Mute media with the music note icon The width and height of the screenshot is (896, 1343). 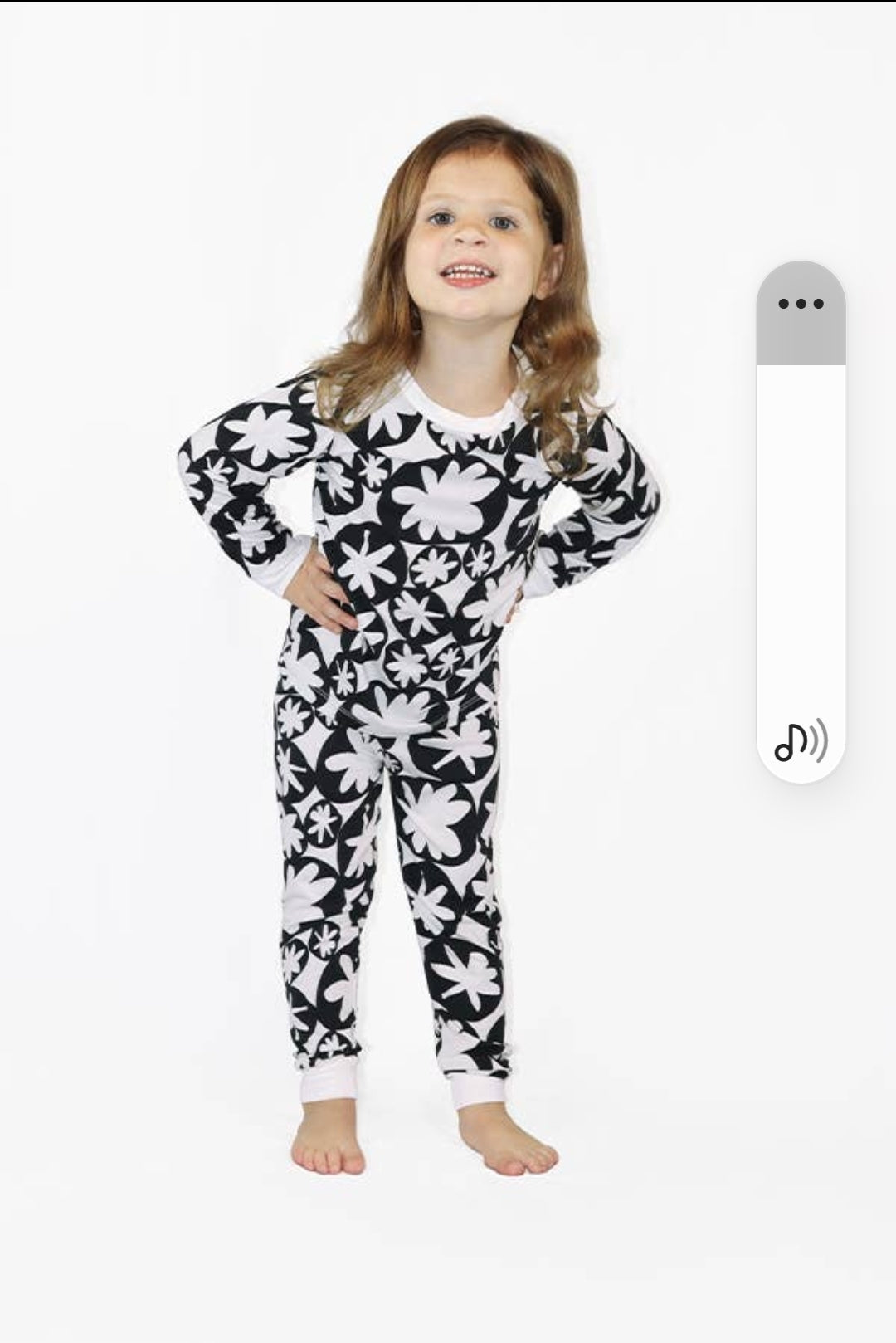(x=801, y=740)
